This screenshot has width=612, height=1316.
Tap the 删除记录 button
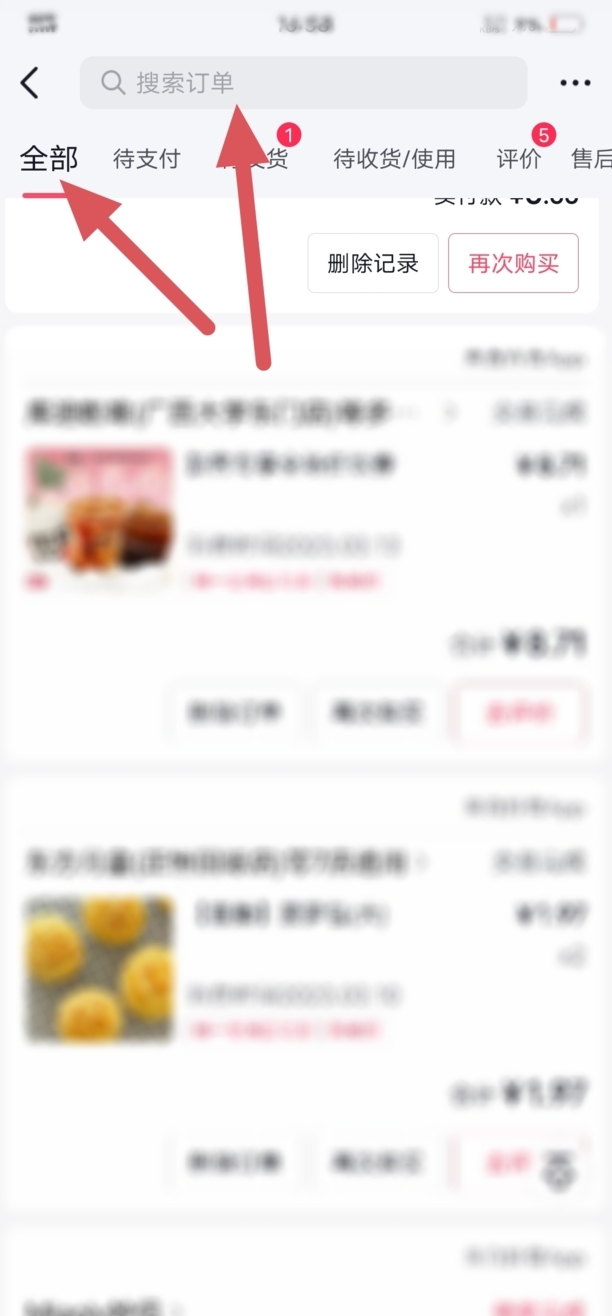(x=373, y=263)
